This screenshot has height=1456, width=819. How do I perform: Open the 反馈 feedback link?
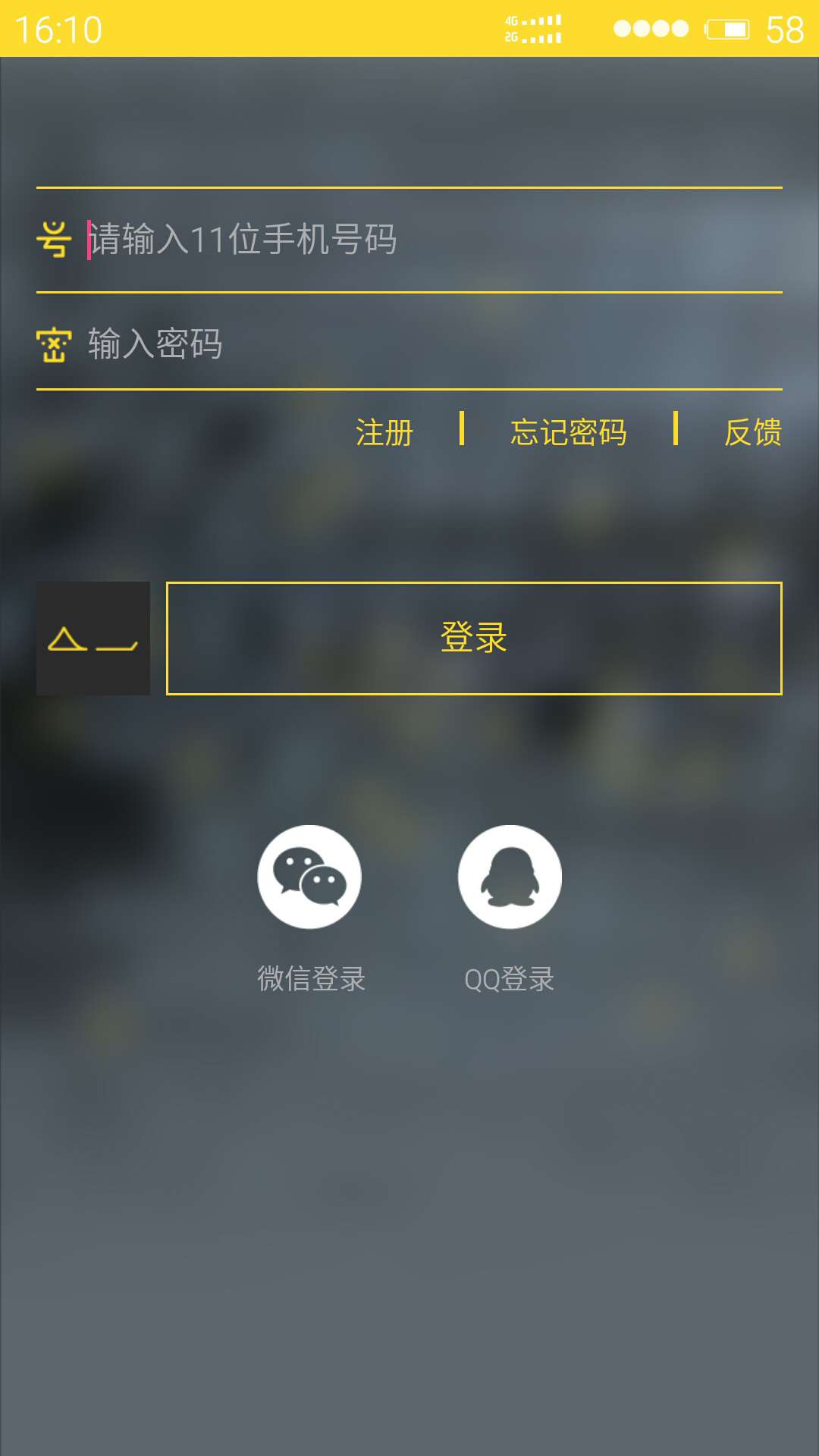tap(752, 433)
